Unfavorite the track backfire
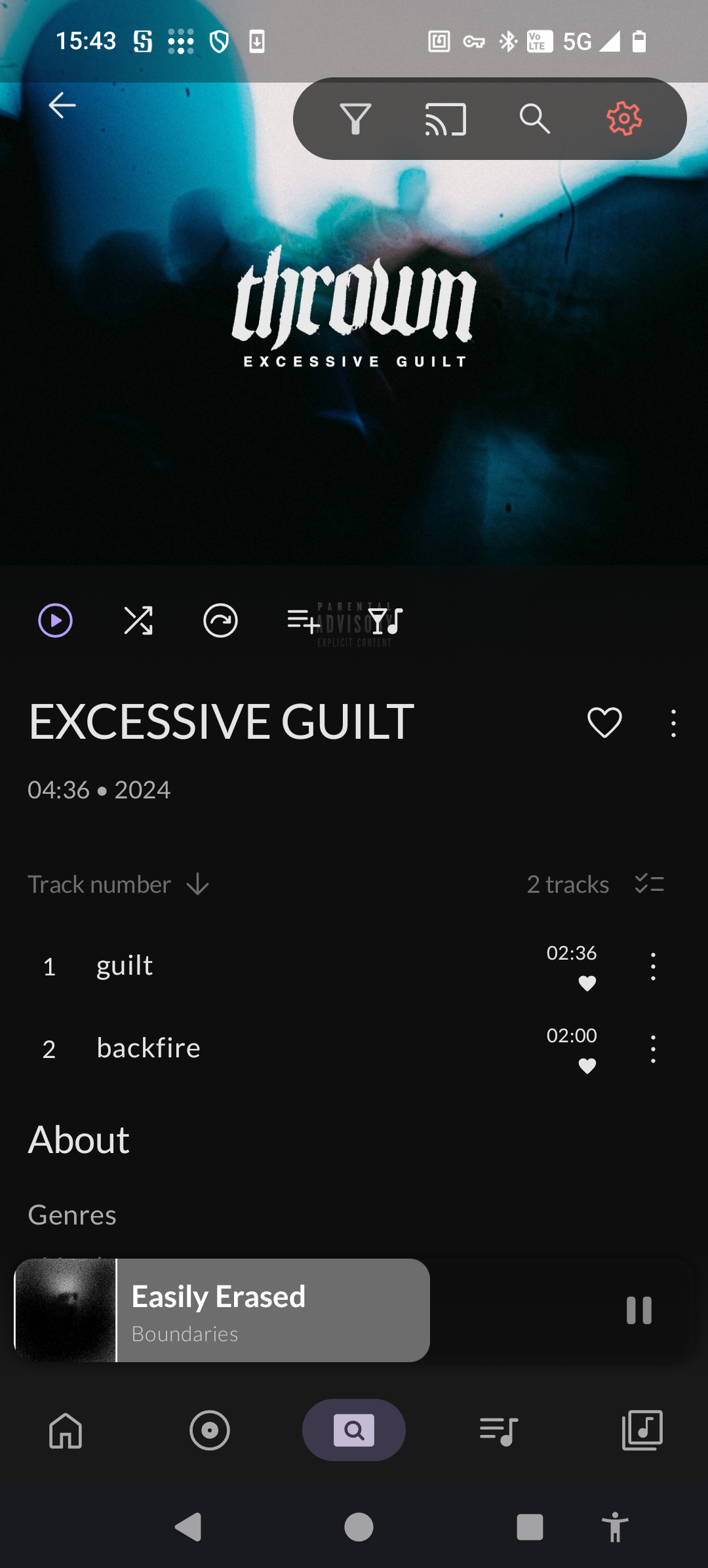Viewport: 708px width, 1568px height. point(587,1066)
